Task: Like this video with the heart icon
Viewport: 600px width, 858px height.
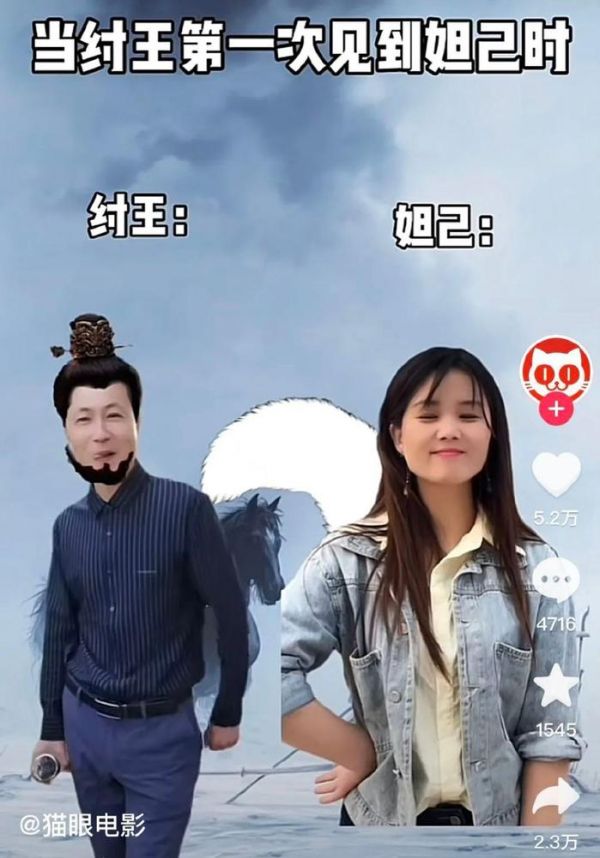Action: coord(556,474)
